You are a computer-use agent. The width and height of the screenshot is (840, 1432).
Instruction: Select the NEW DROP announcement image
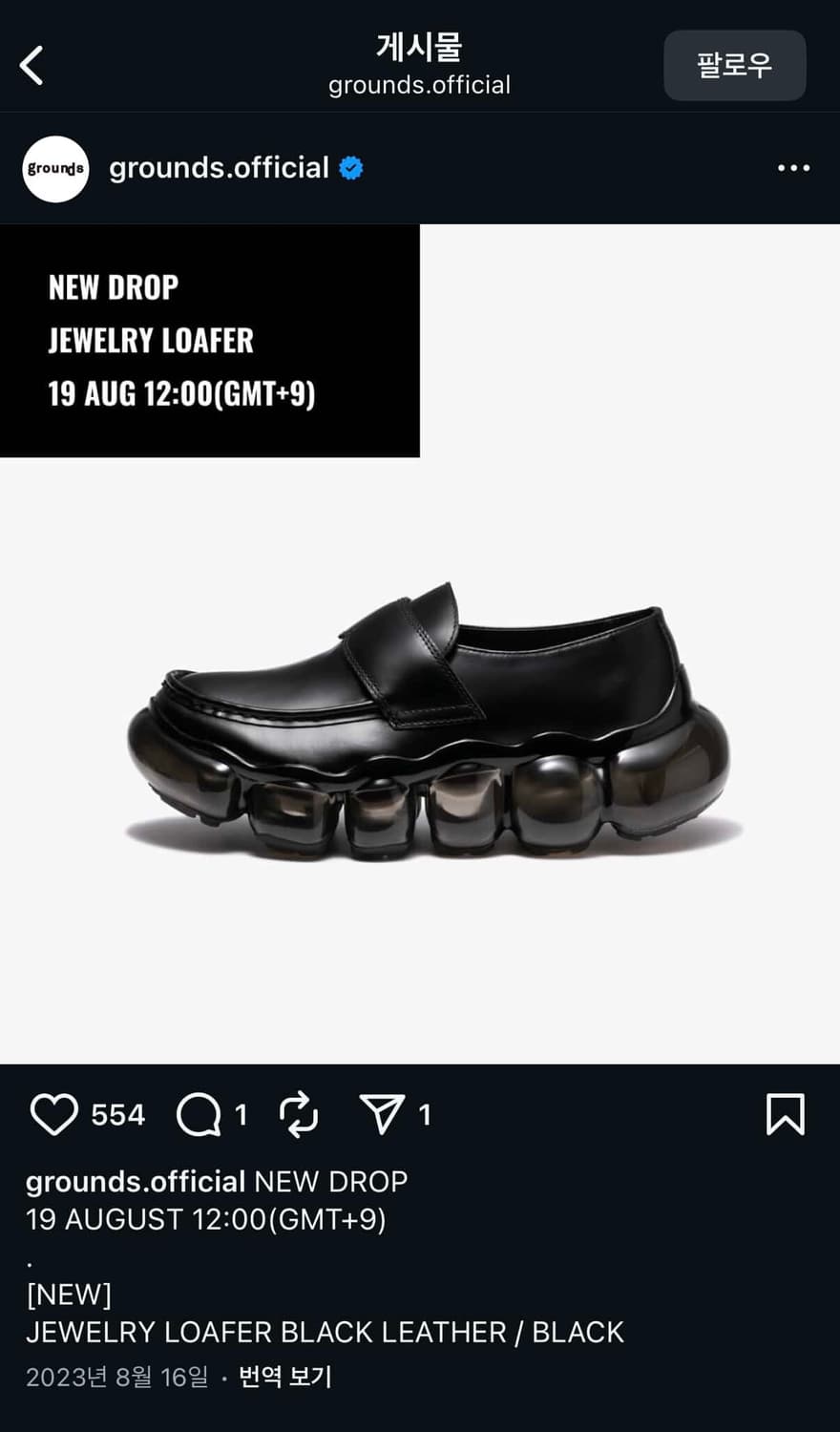210,339
